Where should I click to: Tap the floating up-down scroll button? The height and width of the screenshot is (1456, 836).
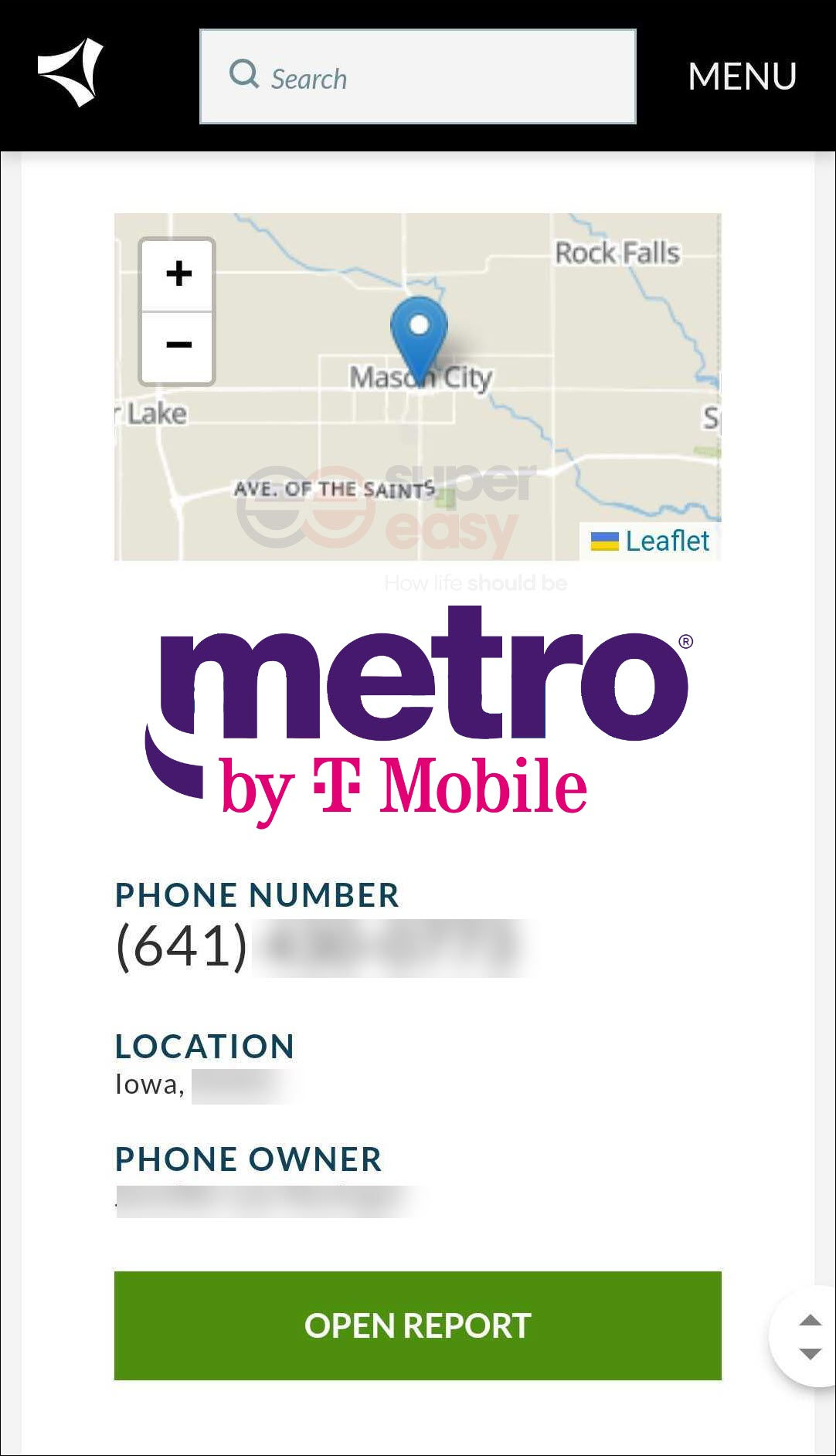tap(807, 1336)
